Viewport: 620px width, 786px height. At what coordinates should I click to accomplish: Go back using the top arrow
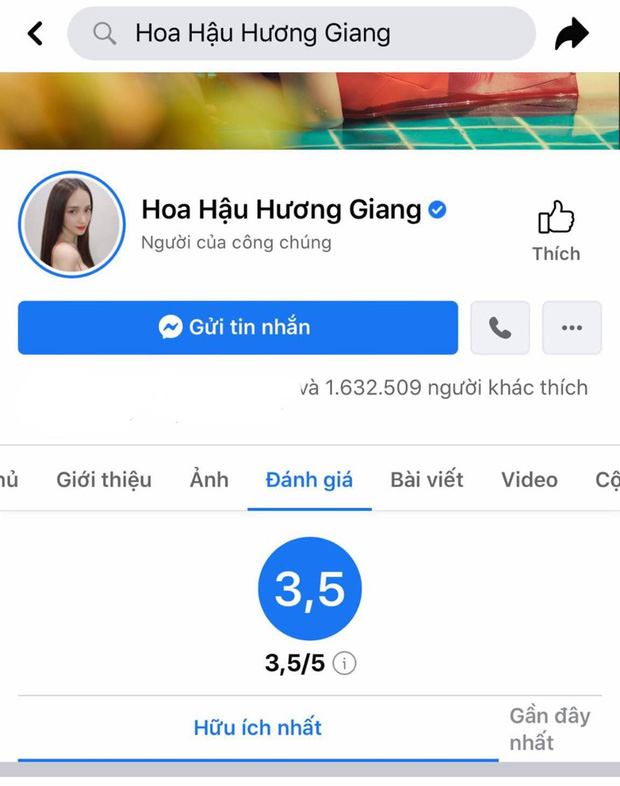[35, 34]
